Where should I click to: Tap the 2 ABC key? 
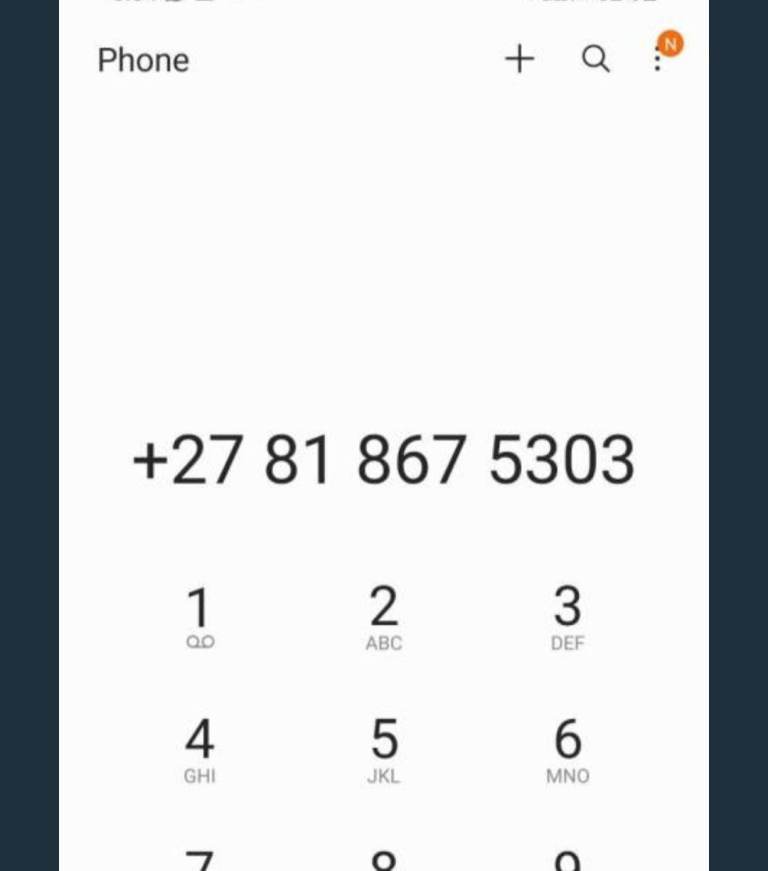384,618
